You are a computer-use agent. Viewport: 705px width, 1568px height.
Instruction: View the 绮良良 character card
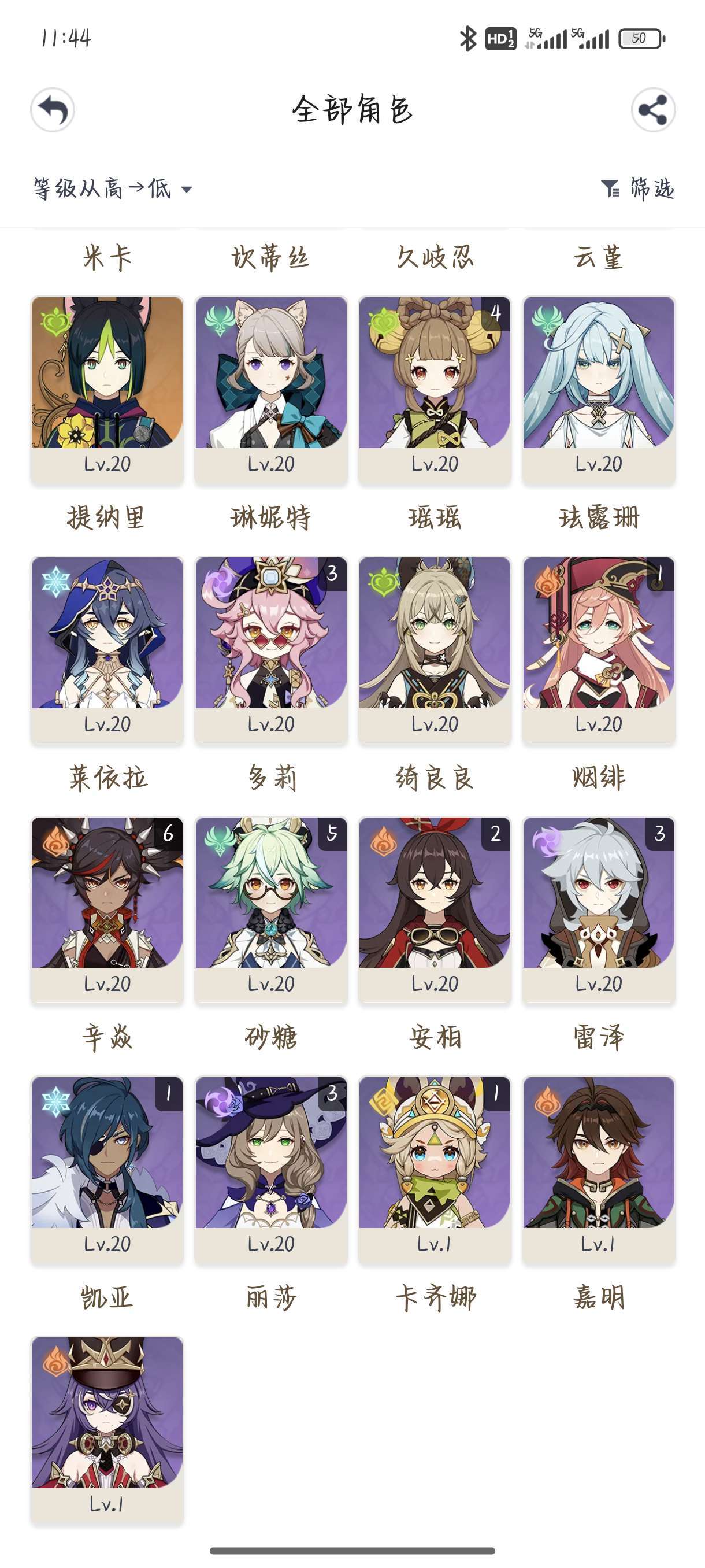(x=435, y=650)
